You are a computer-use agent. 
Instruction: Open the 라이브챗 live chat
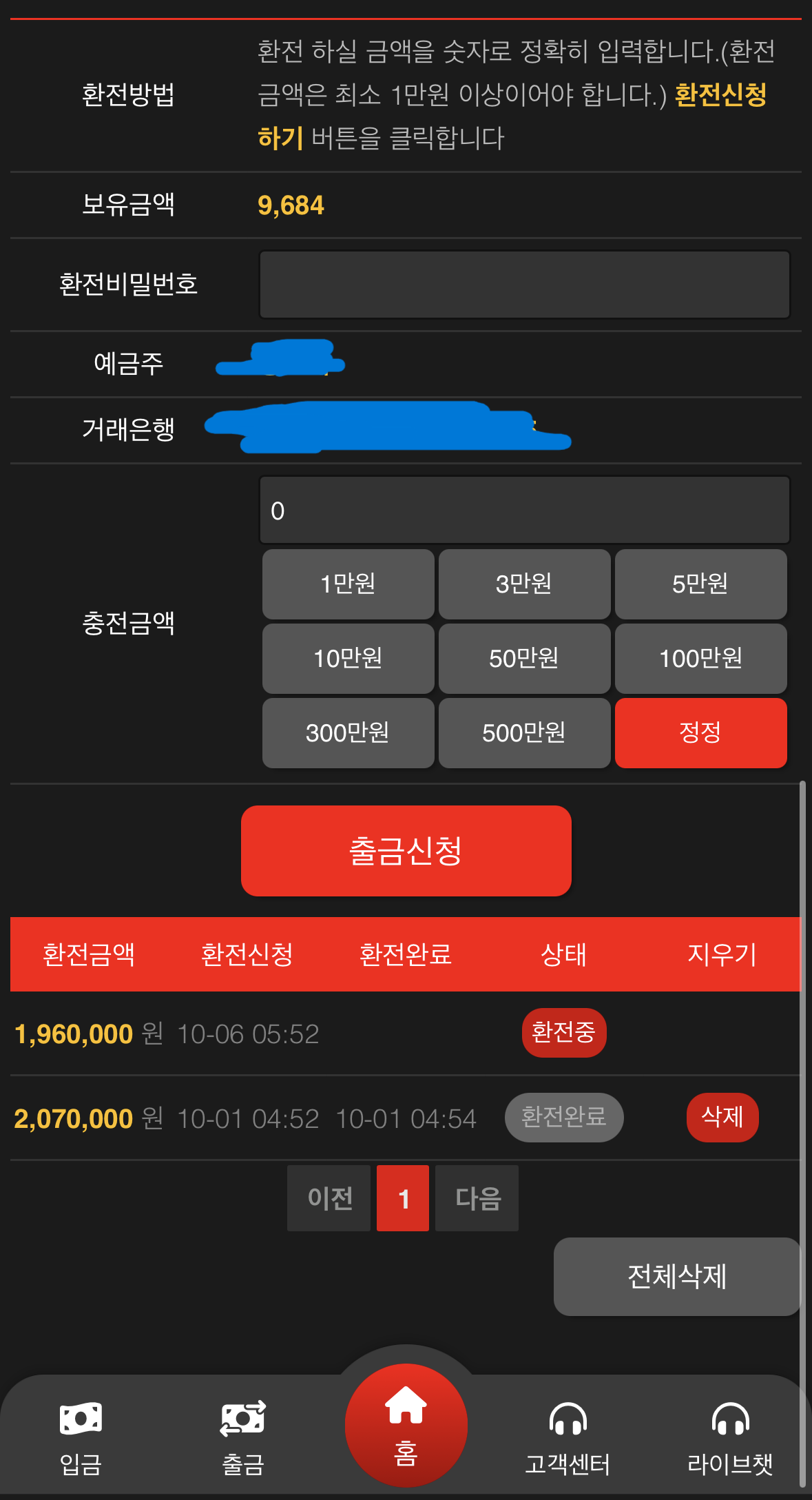[x=730, y=1437]
